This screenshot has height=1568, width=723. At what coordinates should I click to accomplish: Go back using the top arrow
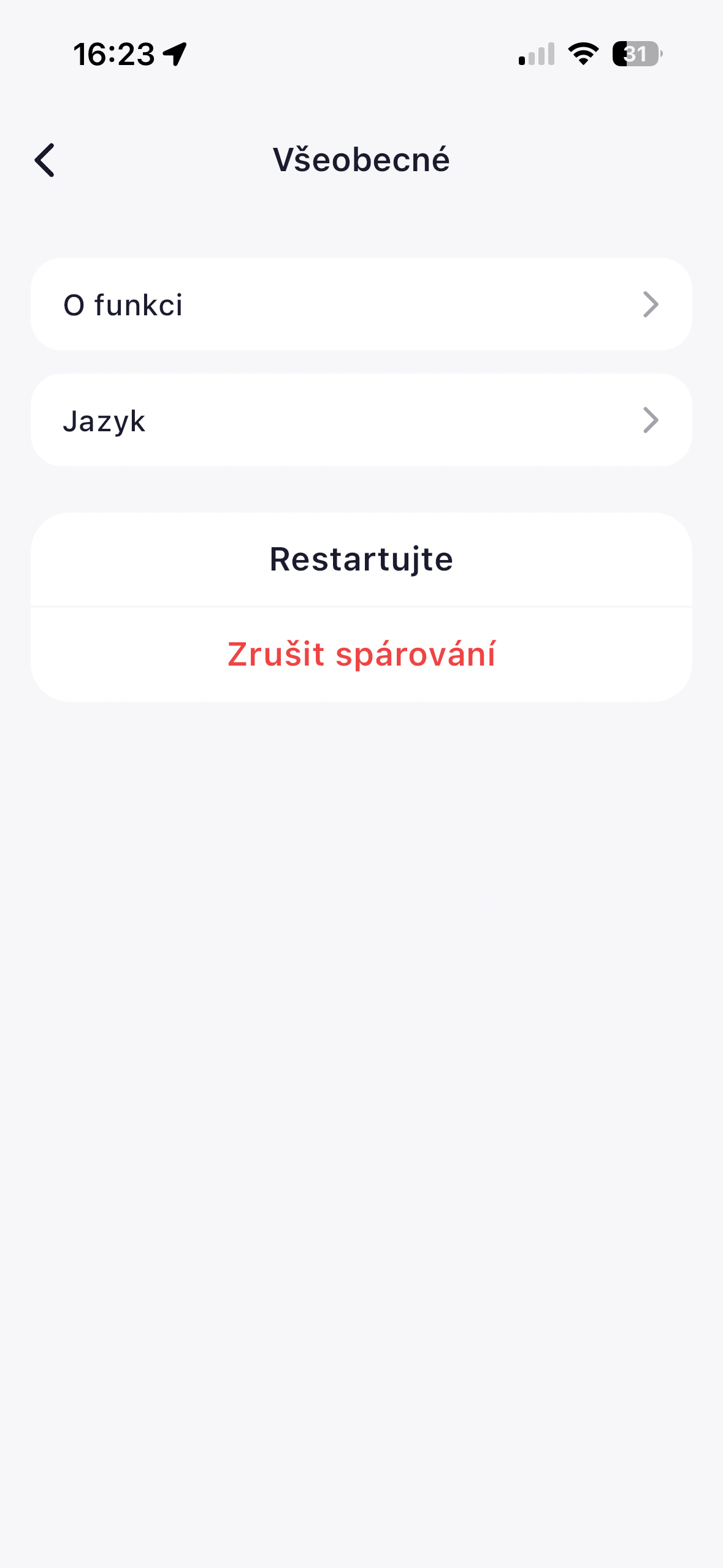click(x=45, y=160)
